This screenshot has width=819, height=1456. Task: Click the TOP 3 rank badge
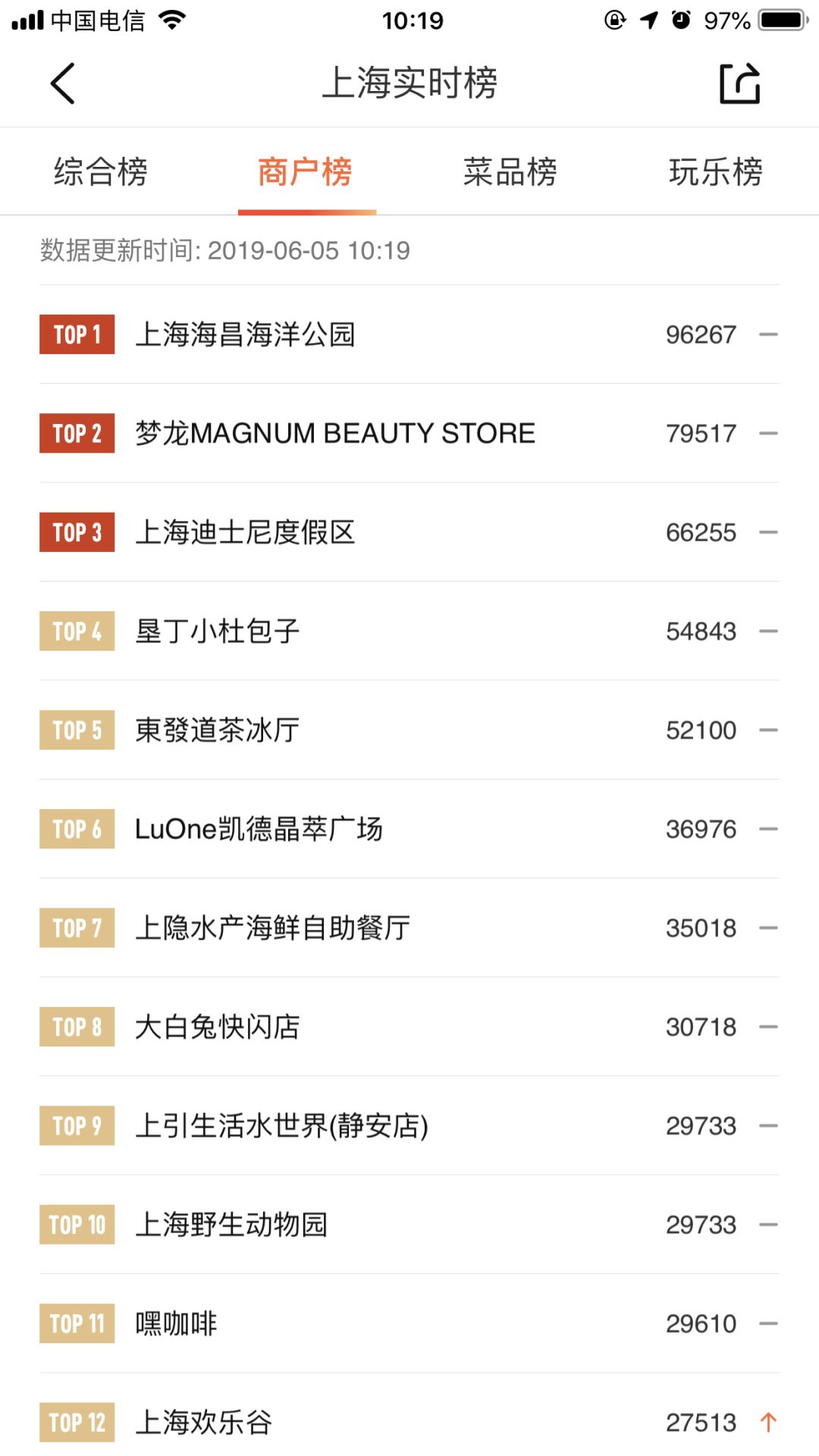point(76,532)
